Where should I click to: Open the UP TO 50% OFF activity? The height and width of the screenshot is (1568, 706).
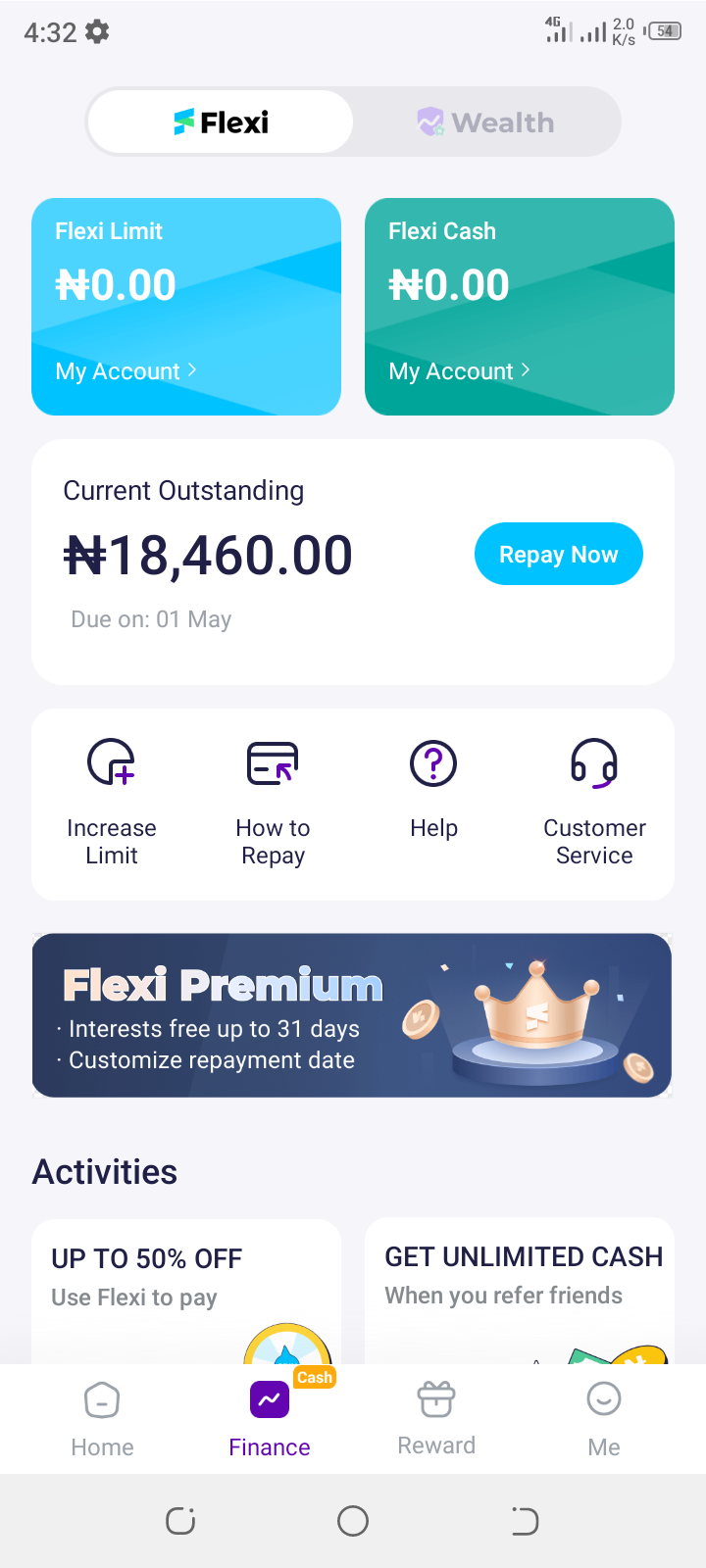pos(186,1292)
